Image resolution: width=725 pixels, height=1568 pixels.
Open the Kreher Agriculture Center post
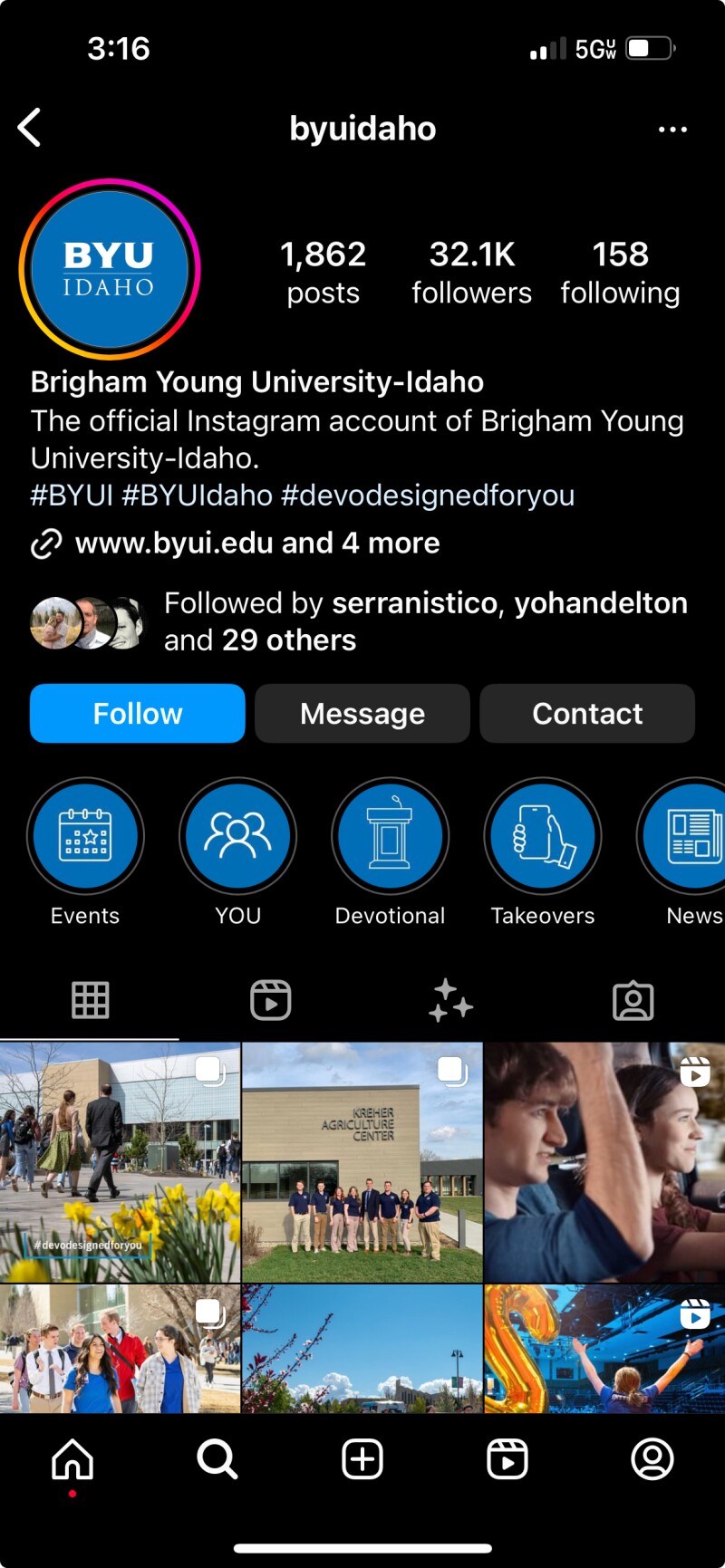coord(362,1162)
